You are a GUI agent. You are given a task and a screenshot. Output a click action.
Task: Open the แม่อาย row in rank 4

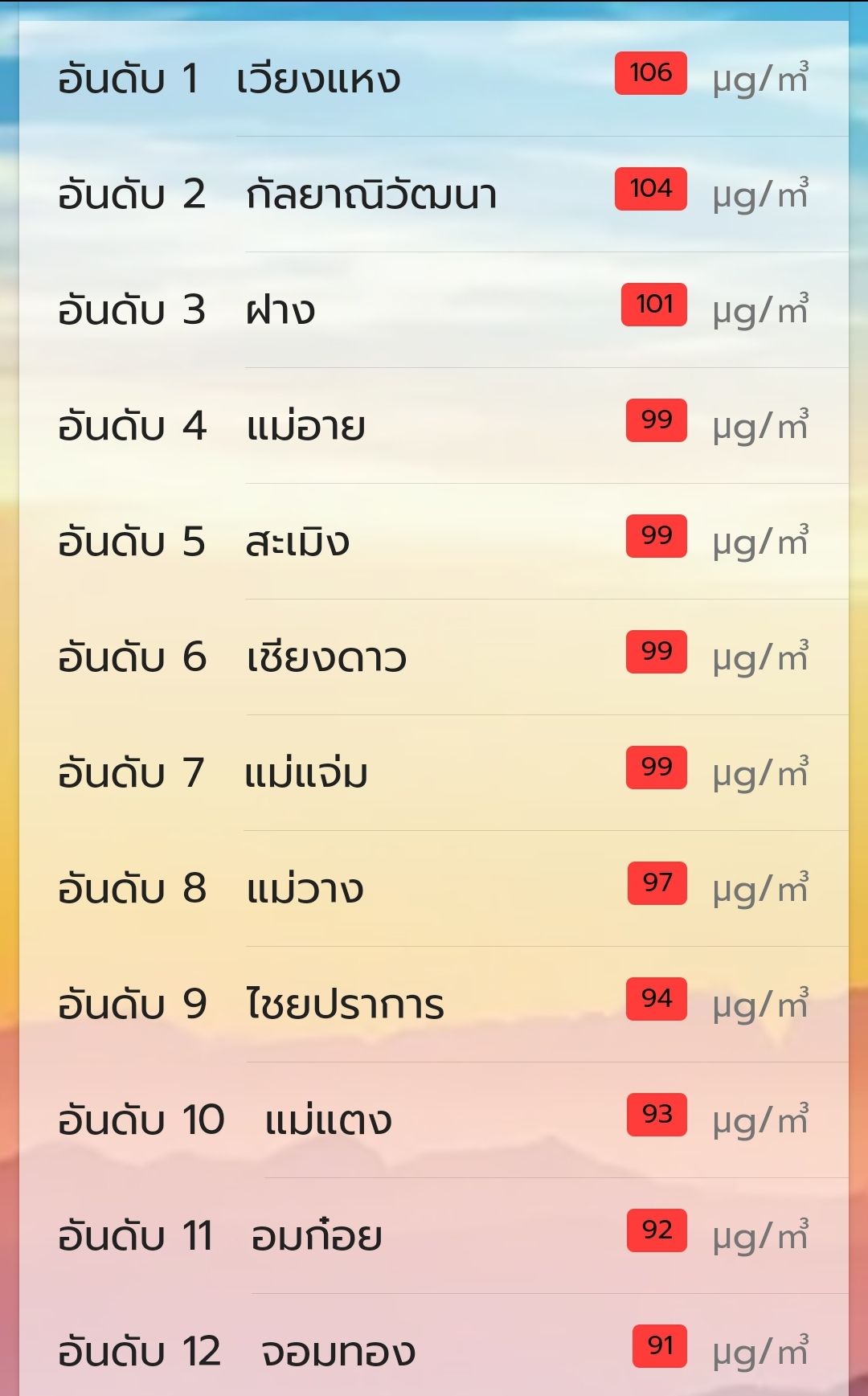tap(305, 424)
